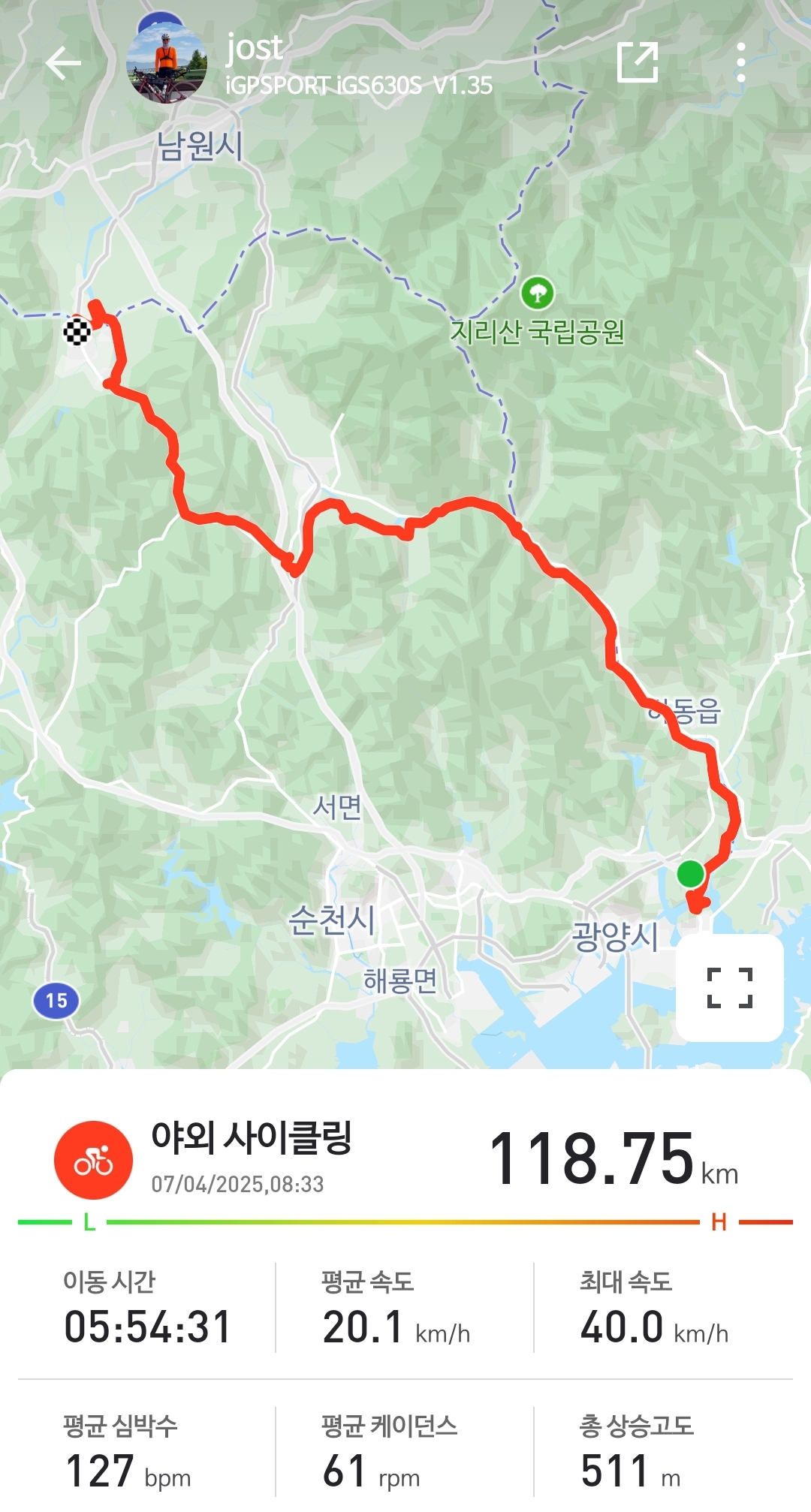This screenshot has height=1512, width=811.
Task: Share this cycling activity
Action: pos(638,62)
